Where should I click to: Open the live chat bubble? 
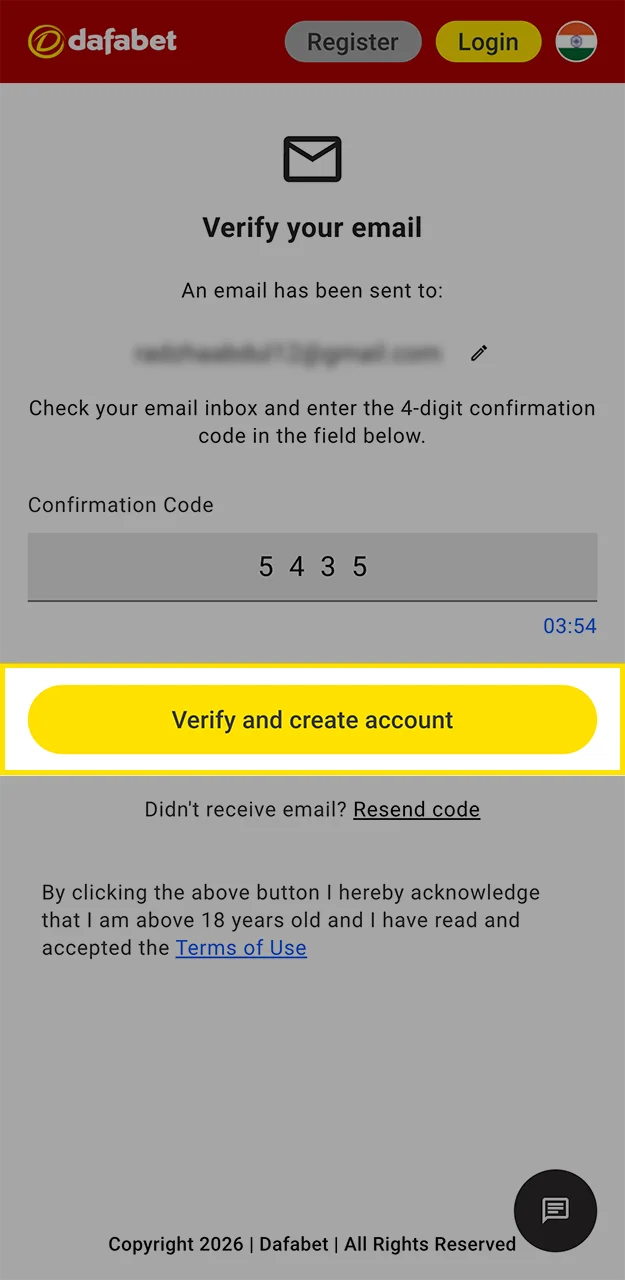pyautogui.click(x=555, y=1211)
